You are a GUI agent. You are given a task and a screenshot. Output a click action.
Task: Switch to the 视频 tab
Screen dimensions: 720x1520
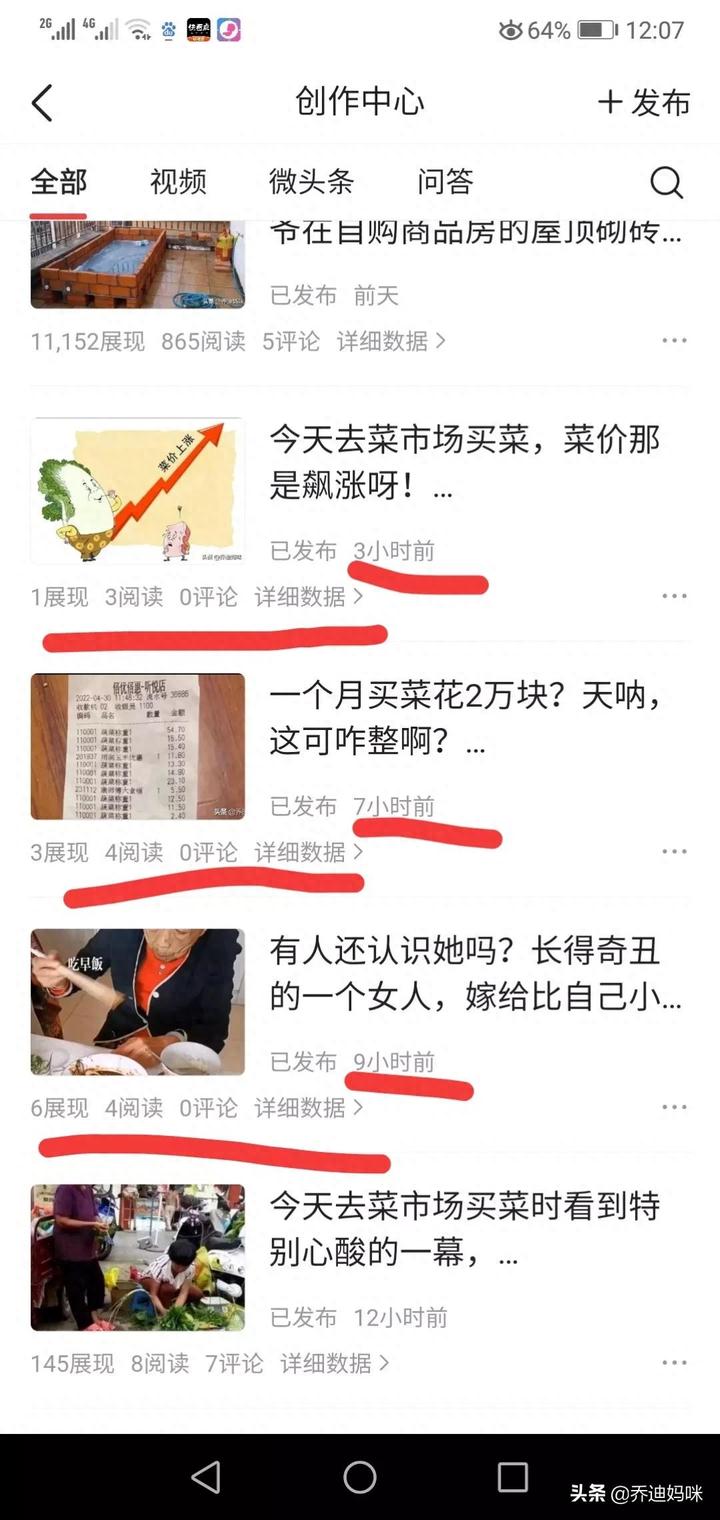[178, 182]
